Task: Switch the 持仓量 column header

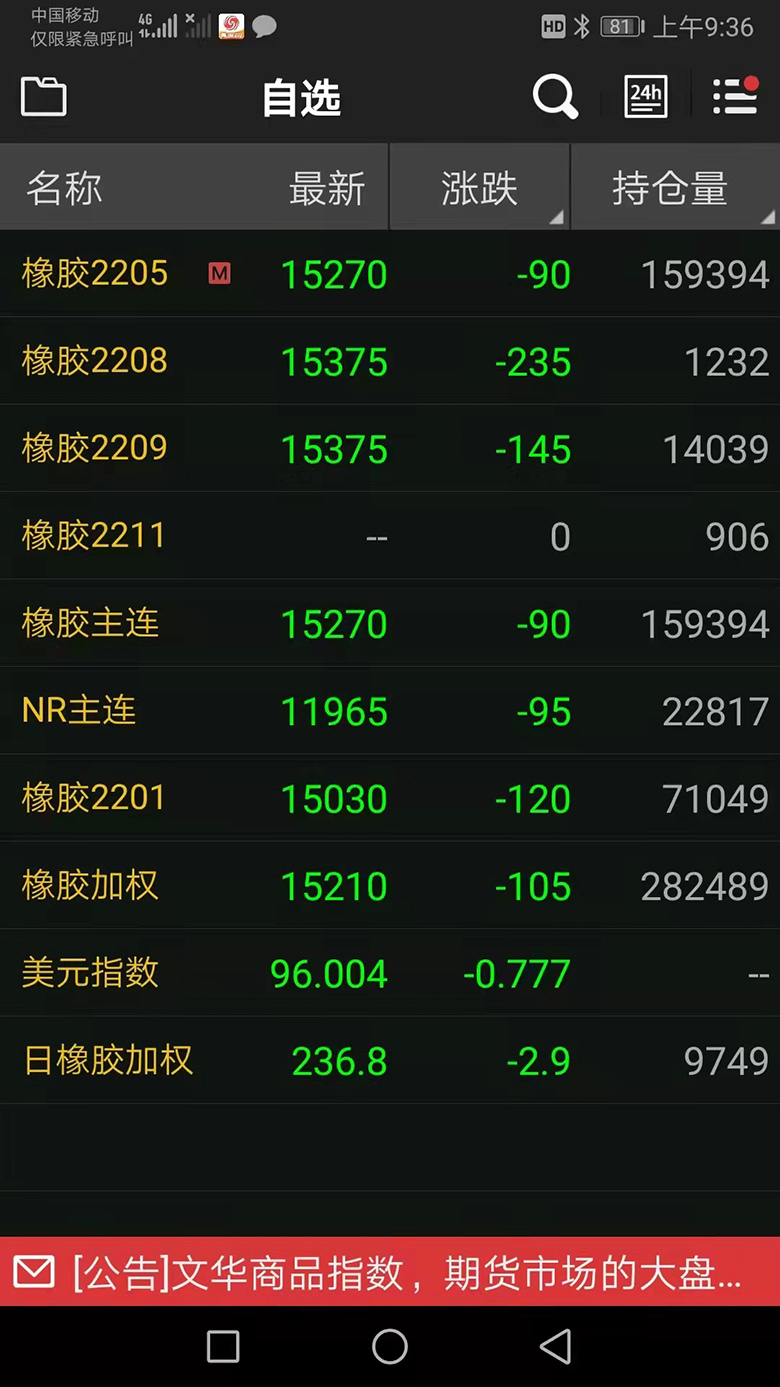Action: click(676, 187)
